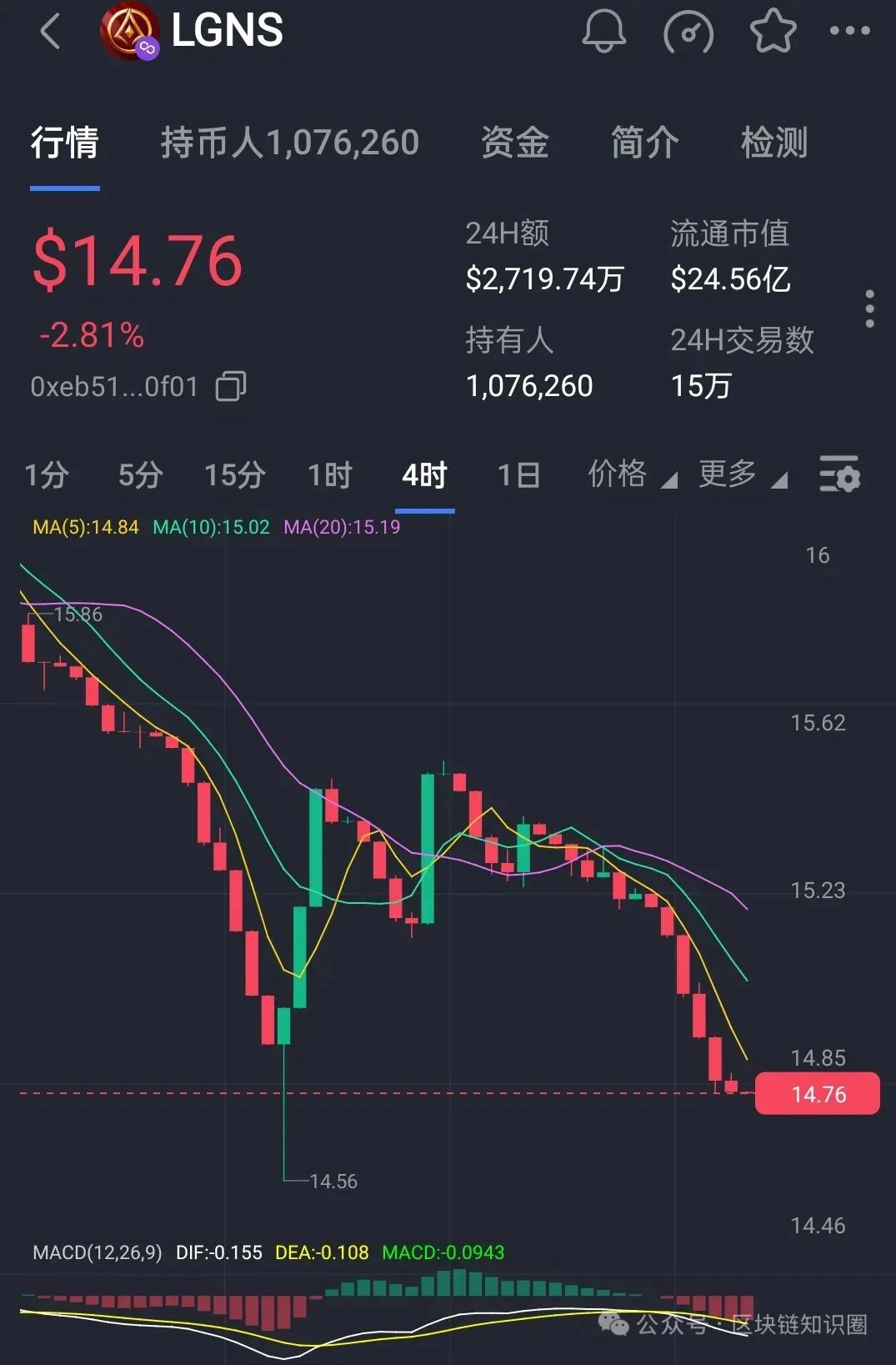This screenshot has height=1365, width=896.
Task: Open the more options ellipsis icon
Action: click(848, 32)
